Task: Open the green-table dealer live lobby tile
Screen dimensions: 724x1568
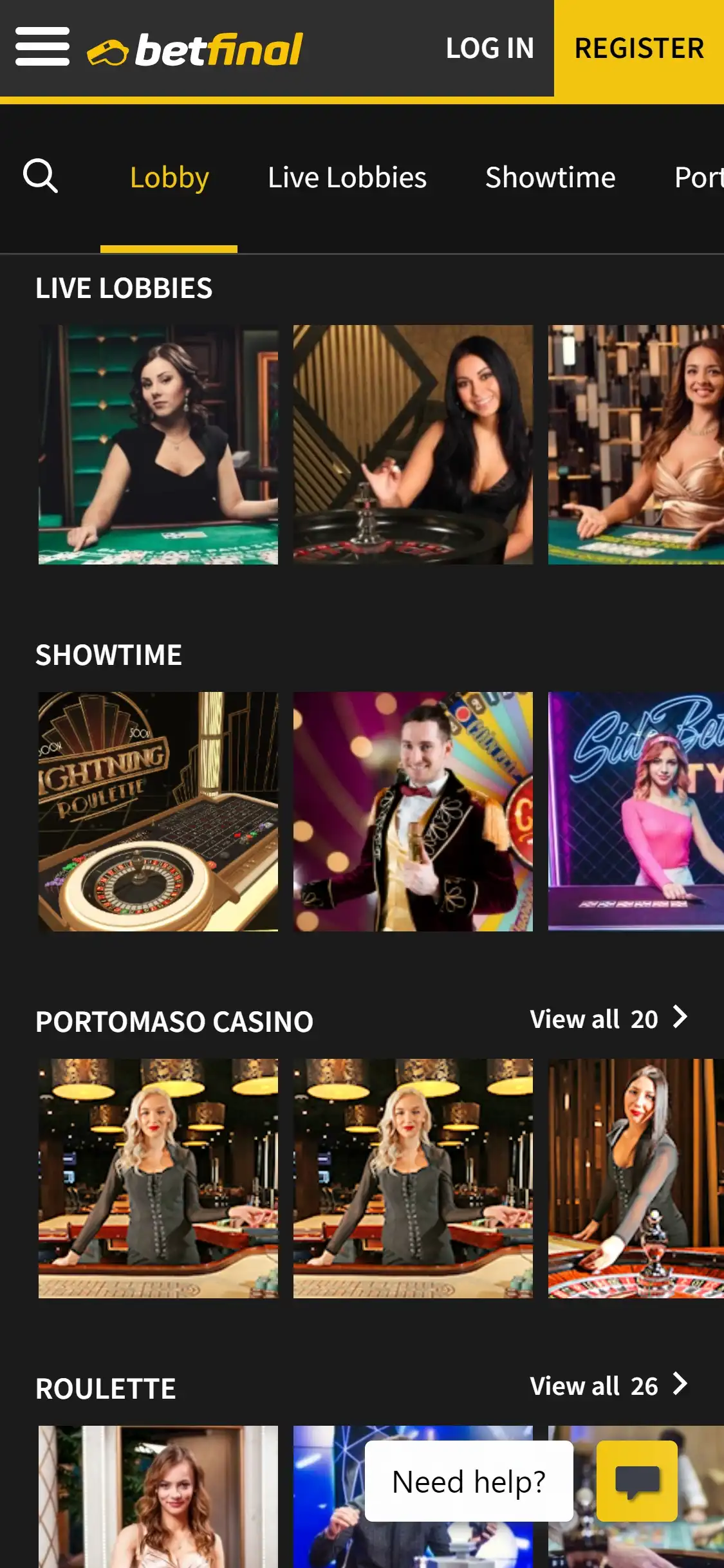Action: tap(158, 445)
